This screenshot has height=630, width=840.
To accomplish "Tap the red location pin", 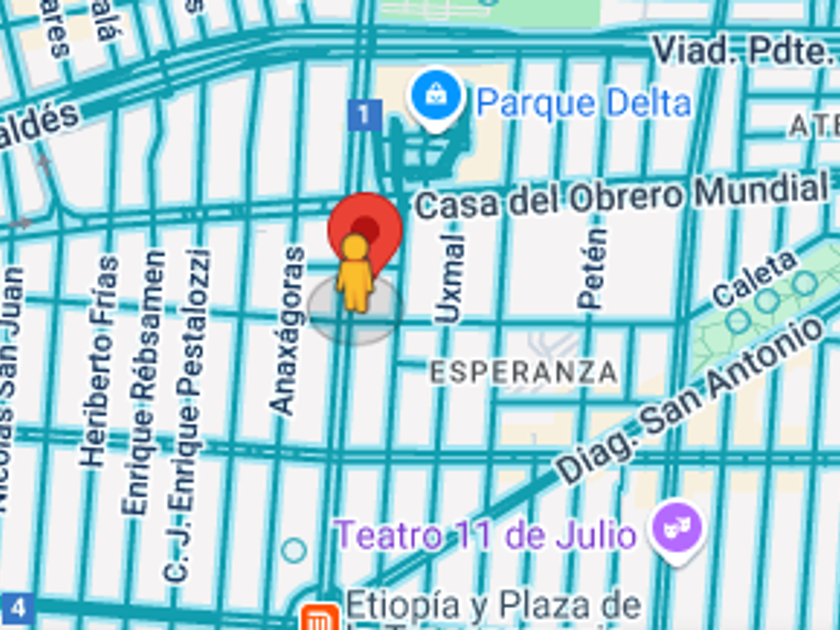I will coord(366,222).
